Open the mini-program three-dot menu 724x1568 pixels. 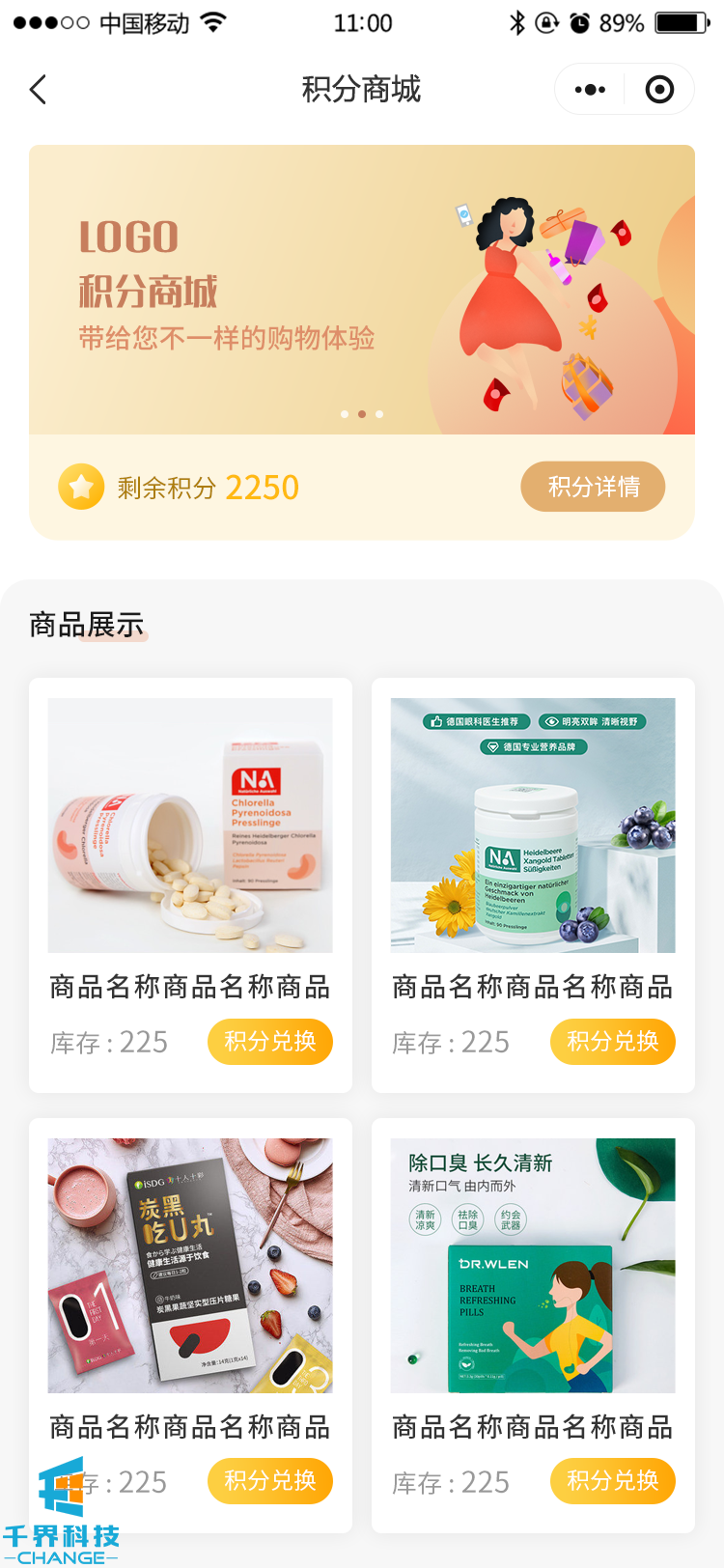point(590,90)
